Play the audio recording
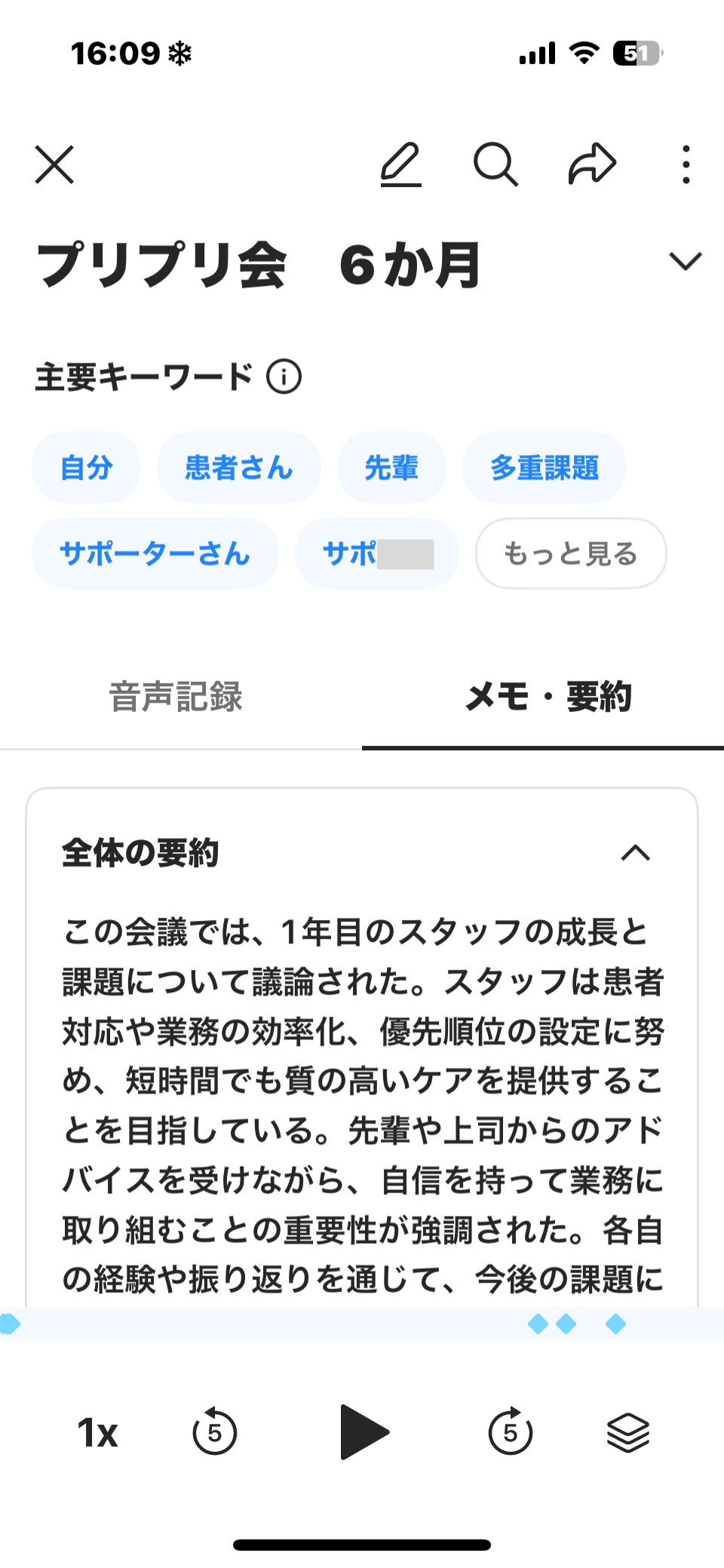 pyautogui.click(x=364, y=1431)
